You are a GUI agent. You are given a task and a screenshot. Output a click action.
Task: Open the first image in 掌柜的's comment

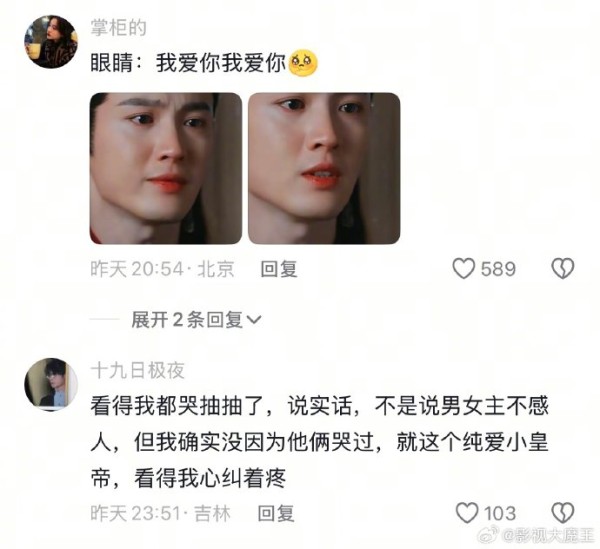166,168
